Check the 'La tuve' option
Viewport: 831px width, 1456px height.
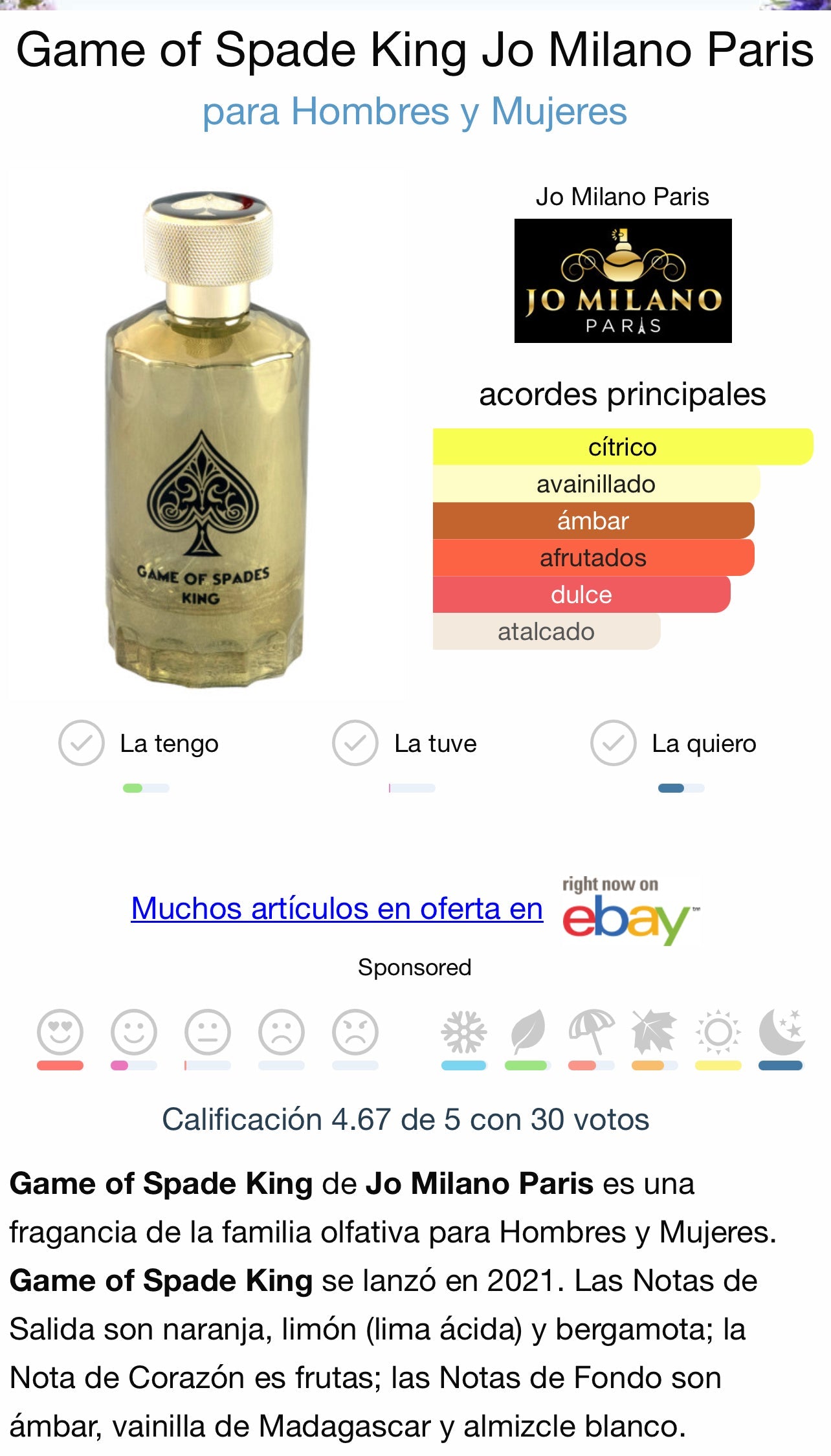pos(355,743)
